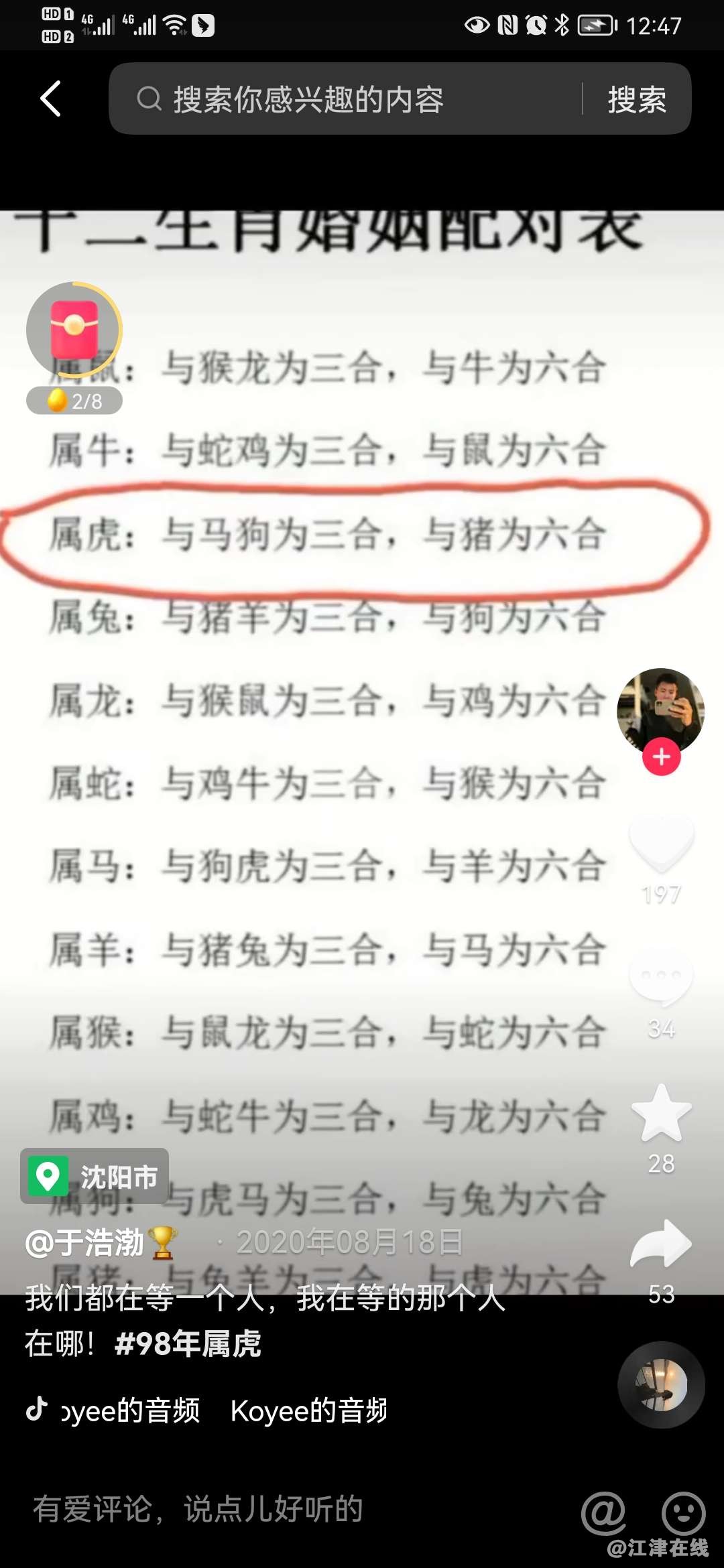Open the #98年属虎 hashtag
Image resolution: width=724 pixels, height=1568 pixels.
pyautogui.click(x=188, y=1344)
